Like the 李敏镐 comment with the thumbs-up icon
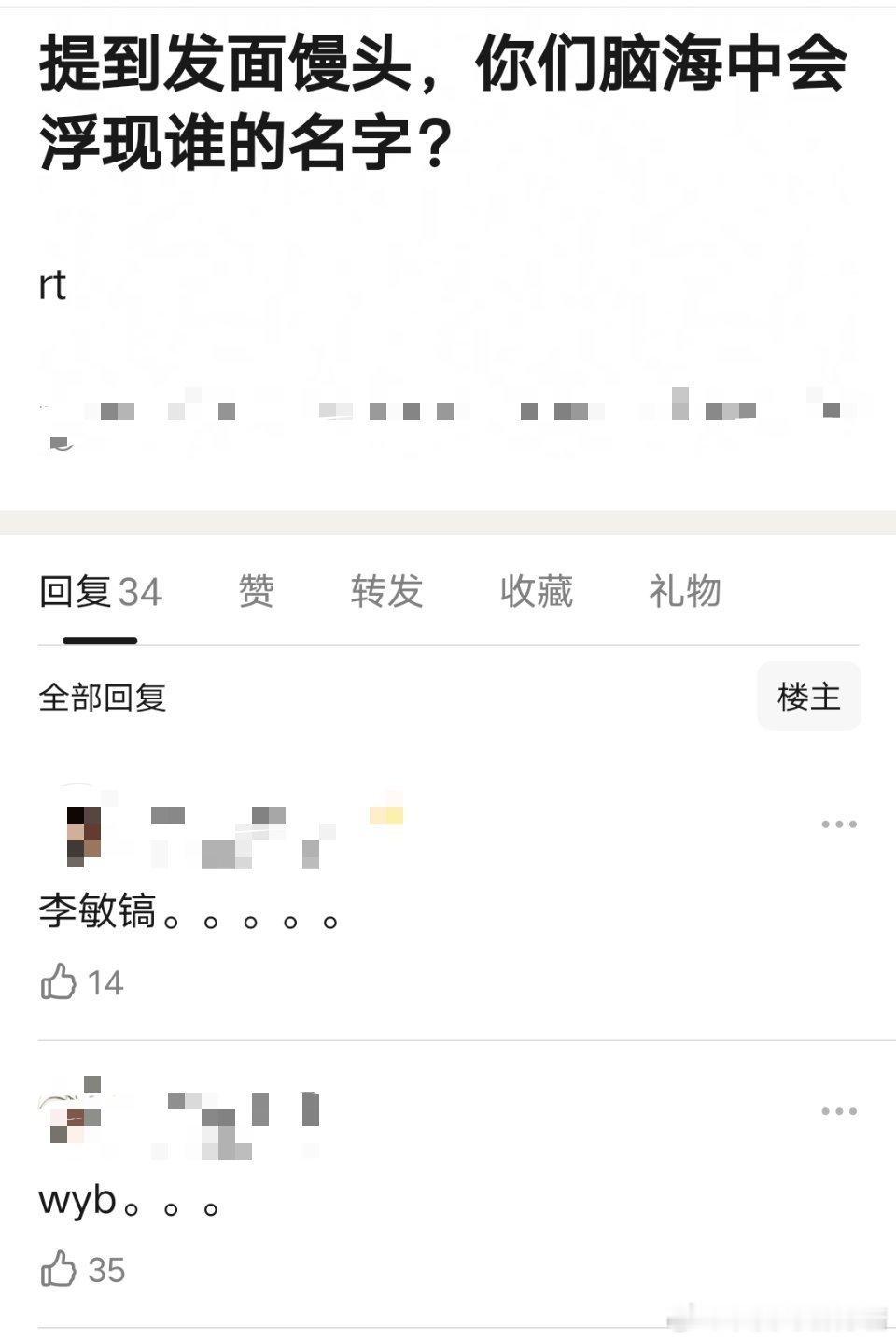This screenshot has height=1340, width=896. (x=61, y=981)
